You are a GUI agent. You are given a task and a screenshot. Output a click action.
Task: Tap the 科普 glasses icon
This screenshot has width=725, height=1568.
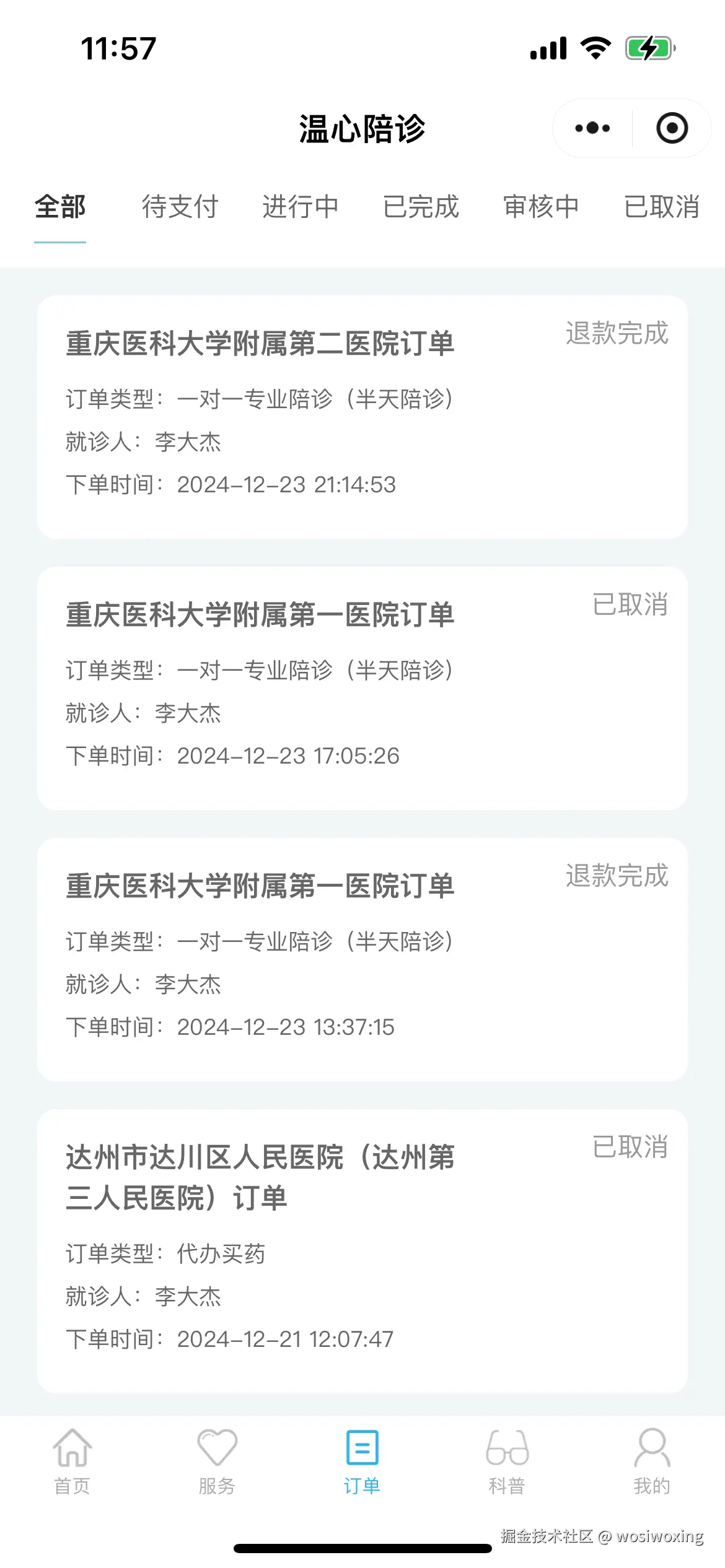[507, 1452]
